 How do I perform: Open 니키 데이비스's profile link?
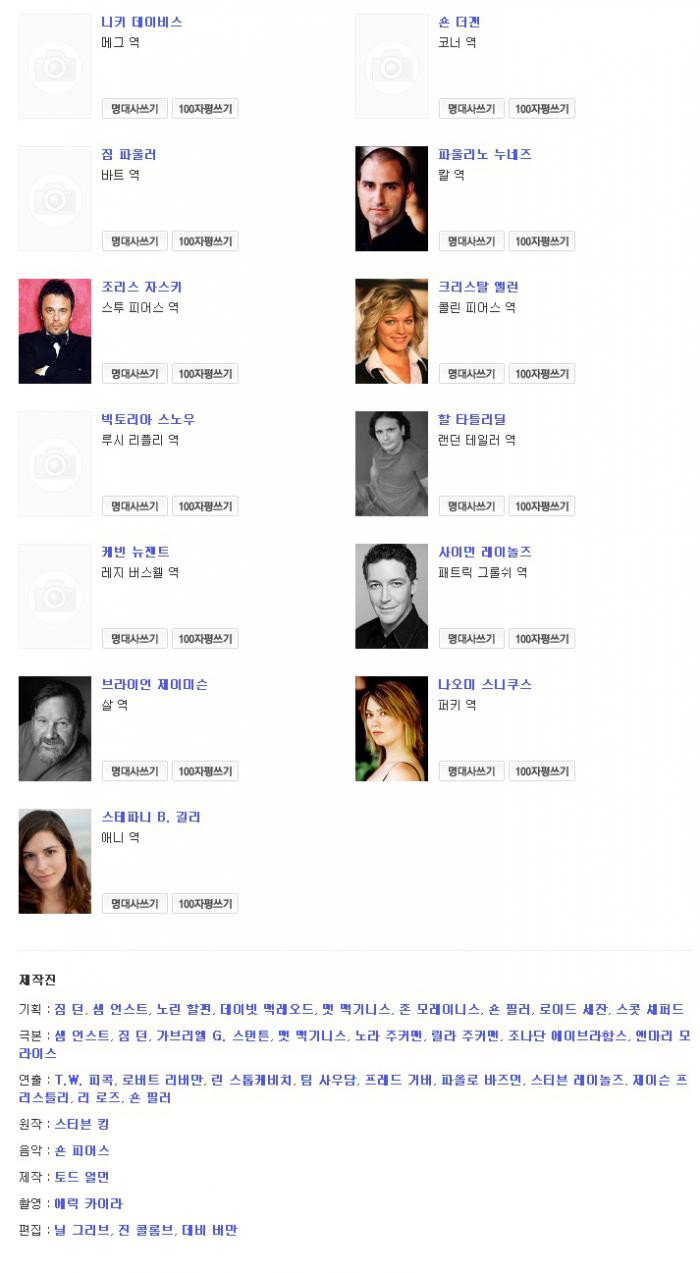(142, 22)
